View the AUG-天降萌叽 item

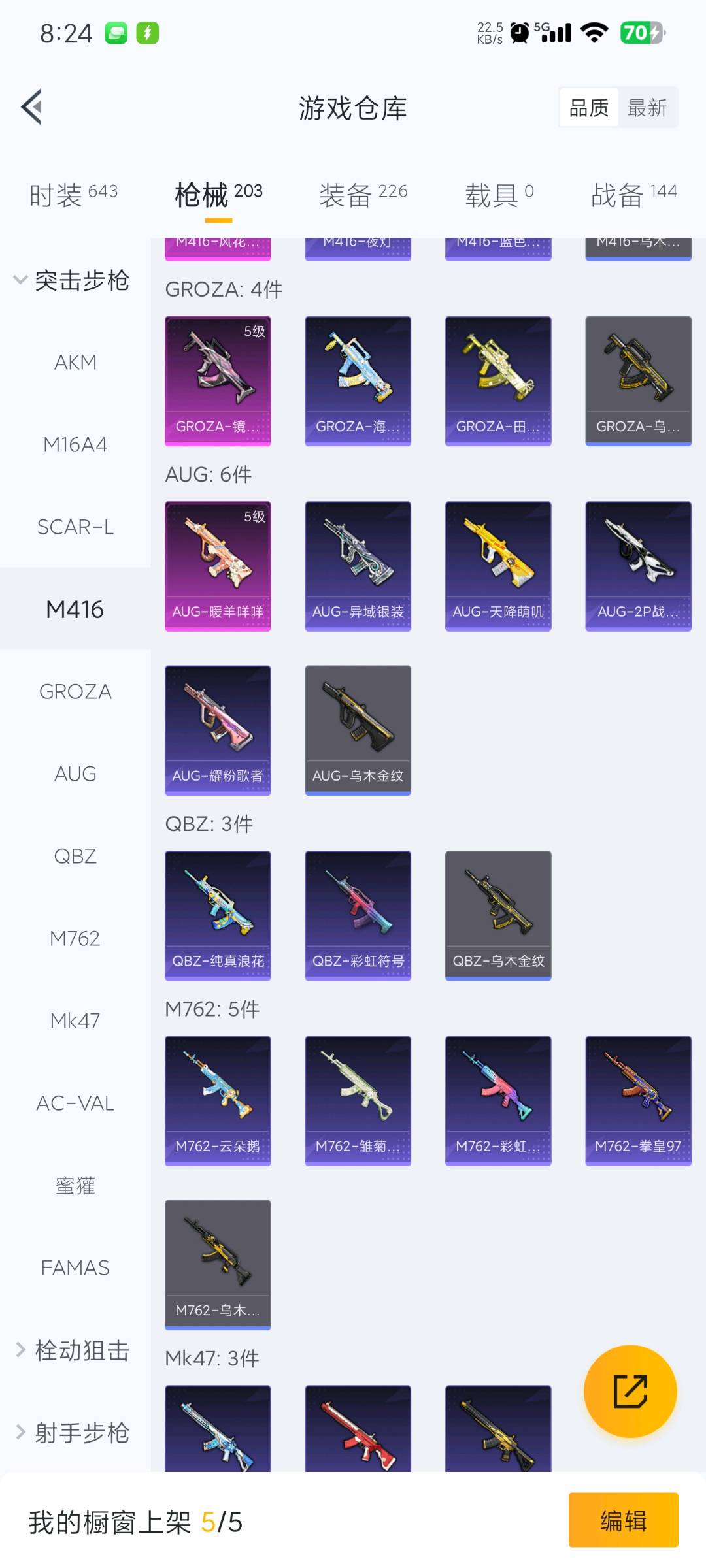coord(498,566)
